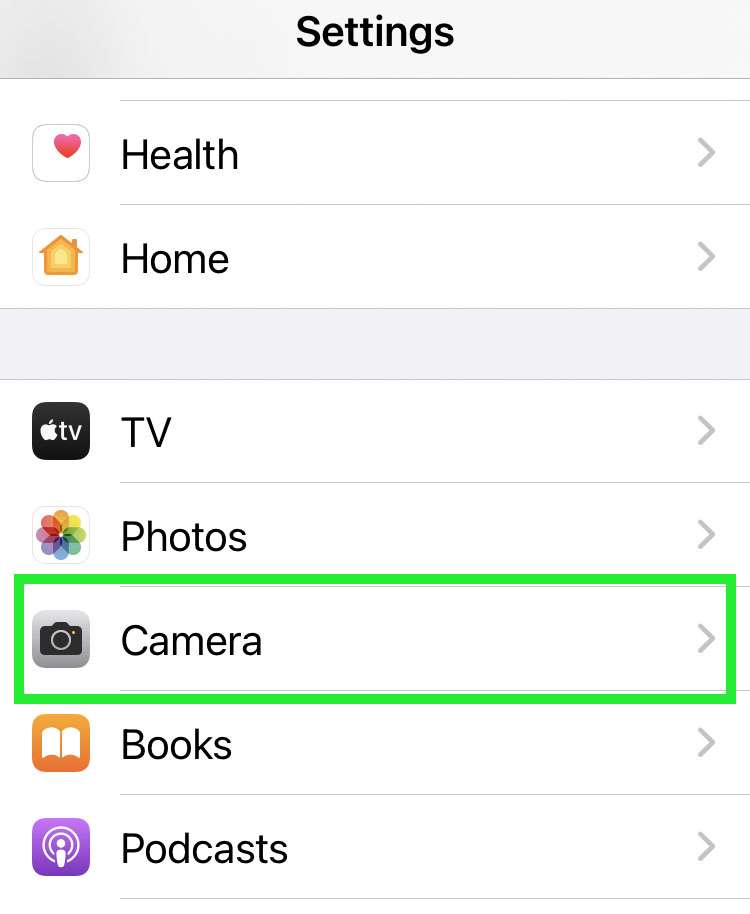Viewport: 750px width, 914px height.
Task: Open the TV settings row
Action: coord(375,432)
